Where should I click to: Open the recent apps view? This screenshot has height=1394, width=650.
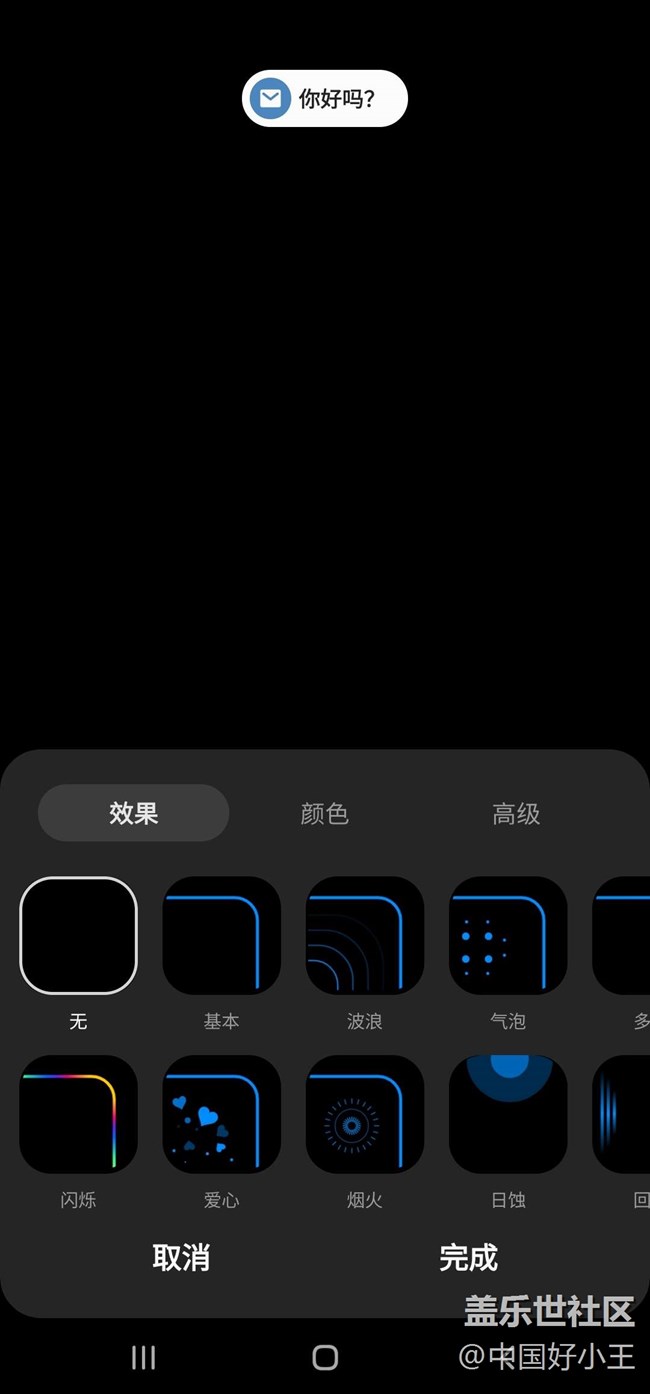coord(143,1357)
